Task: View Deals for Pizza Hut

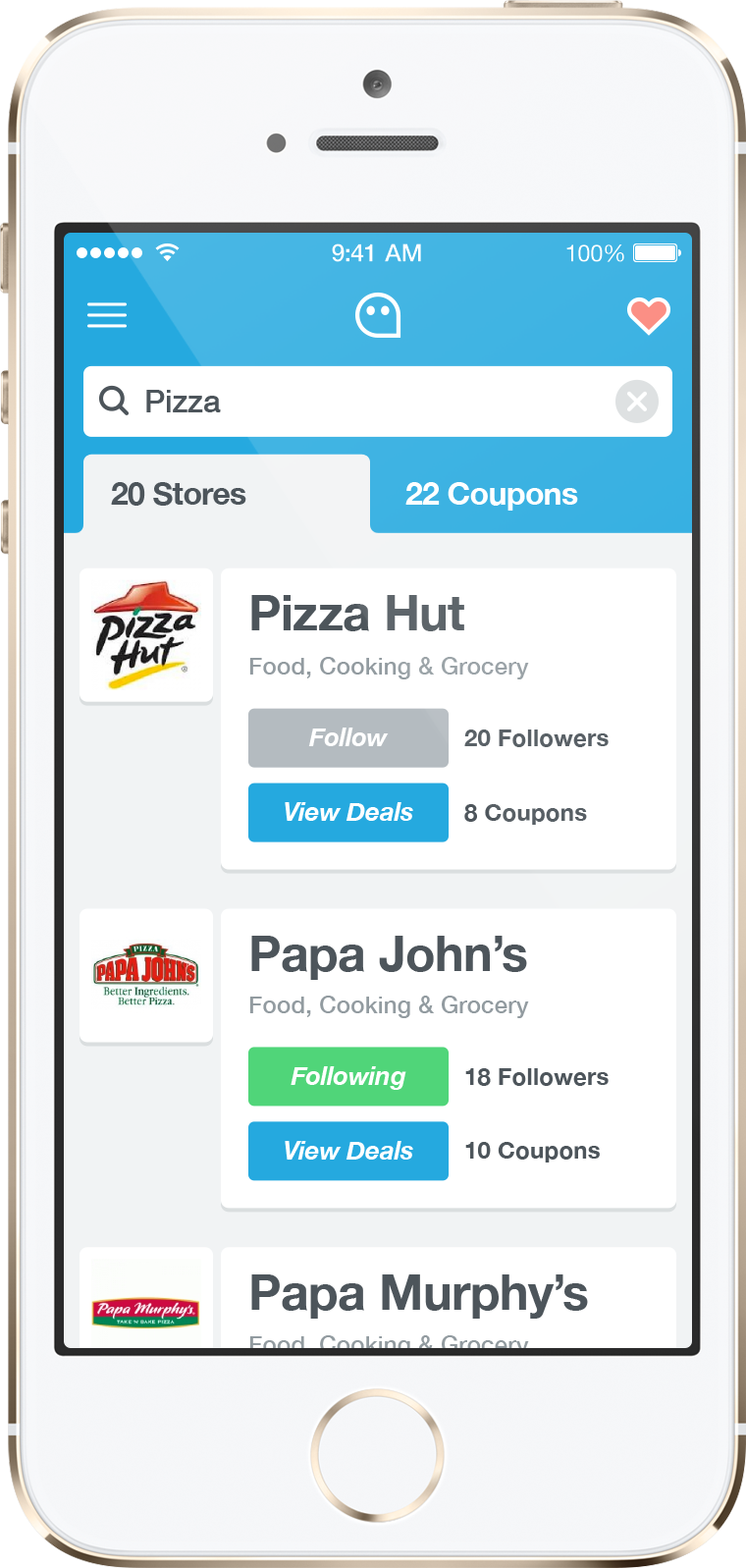Action: (347, 812)
